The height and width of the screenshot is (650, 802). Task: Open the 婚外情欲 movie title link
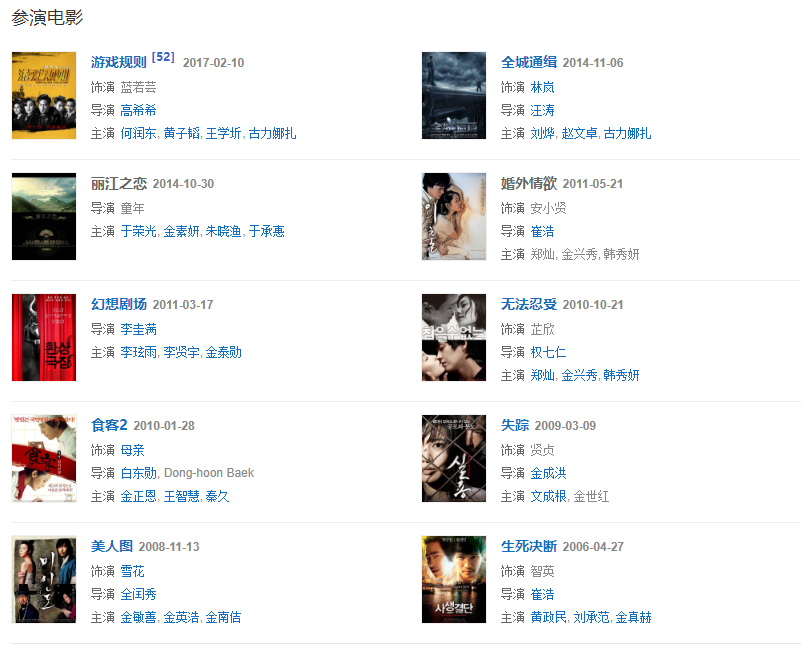click(x=529, y=184)
